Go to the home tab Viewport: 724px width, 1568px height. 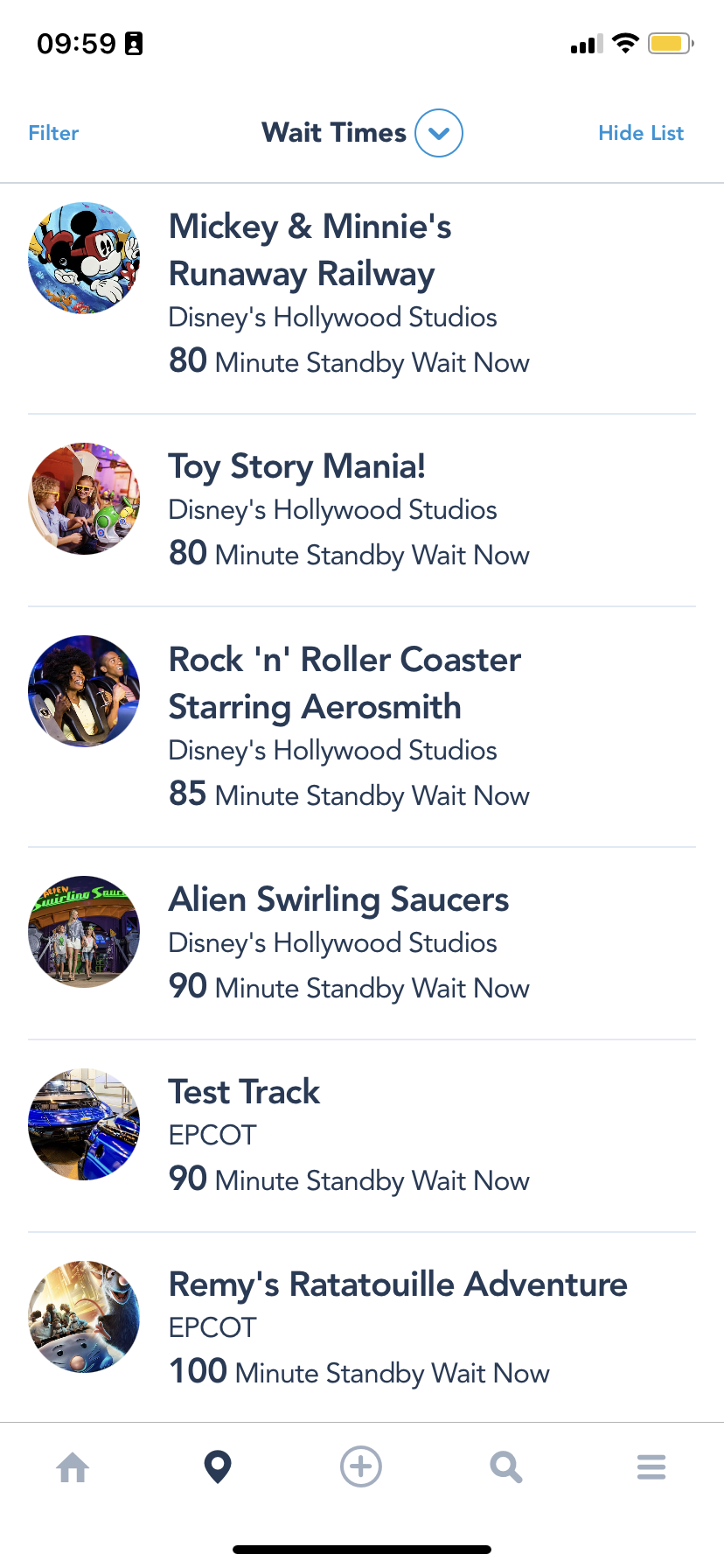click(x=73, y=1466)
